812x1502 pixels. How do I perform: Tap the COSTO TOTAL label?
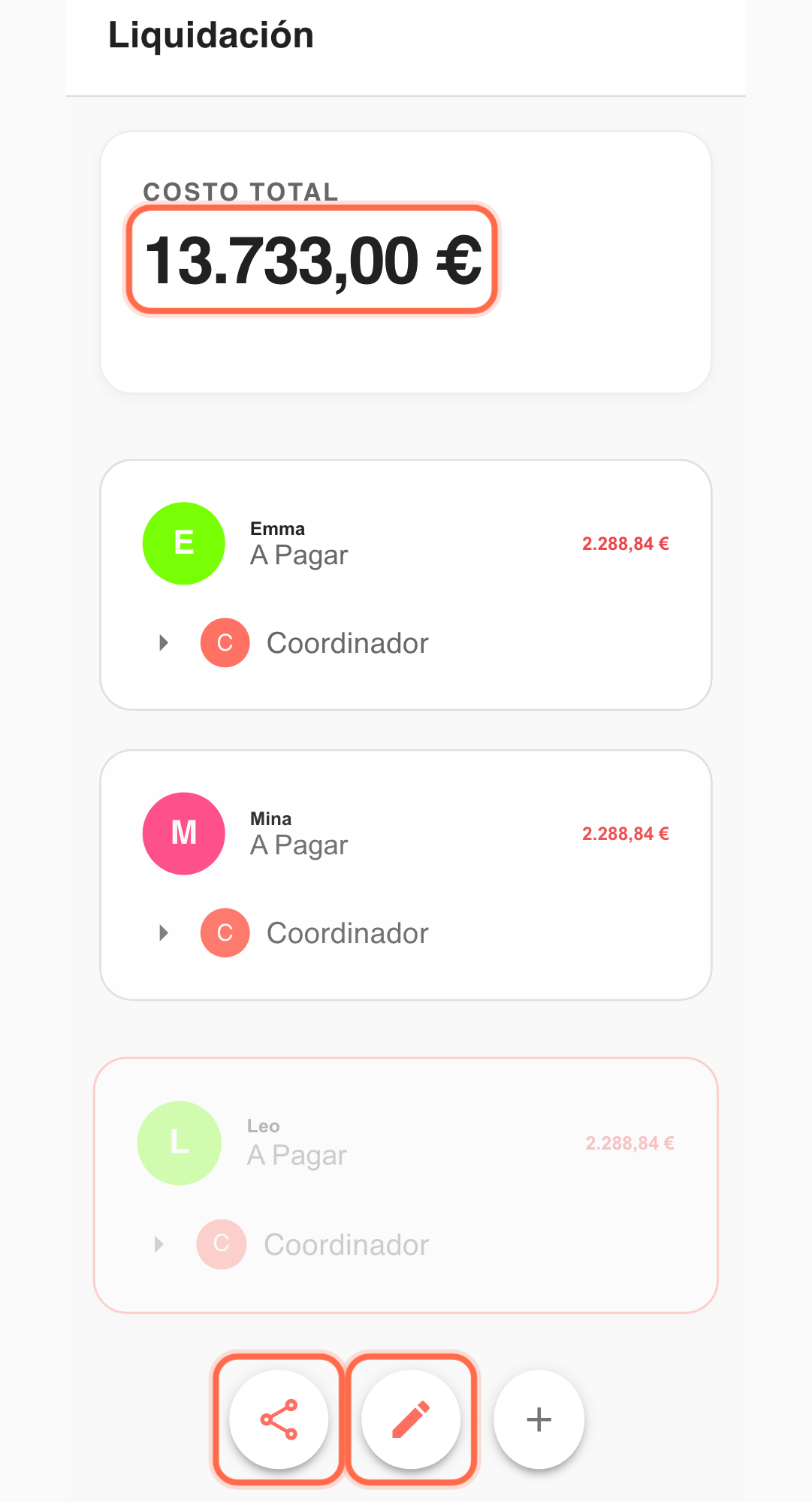pos(240,191)
